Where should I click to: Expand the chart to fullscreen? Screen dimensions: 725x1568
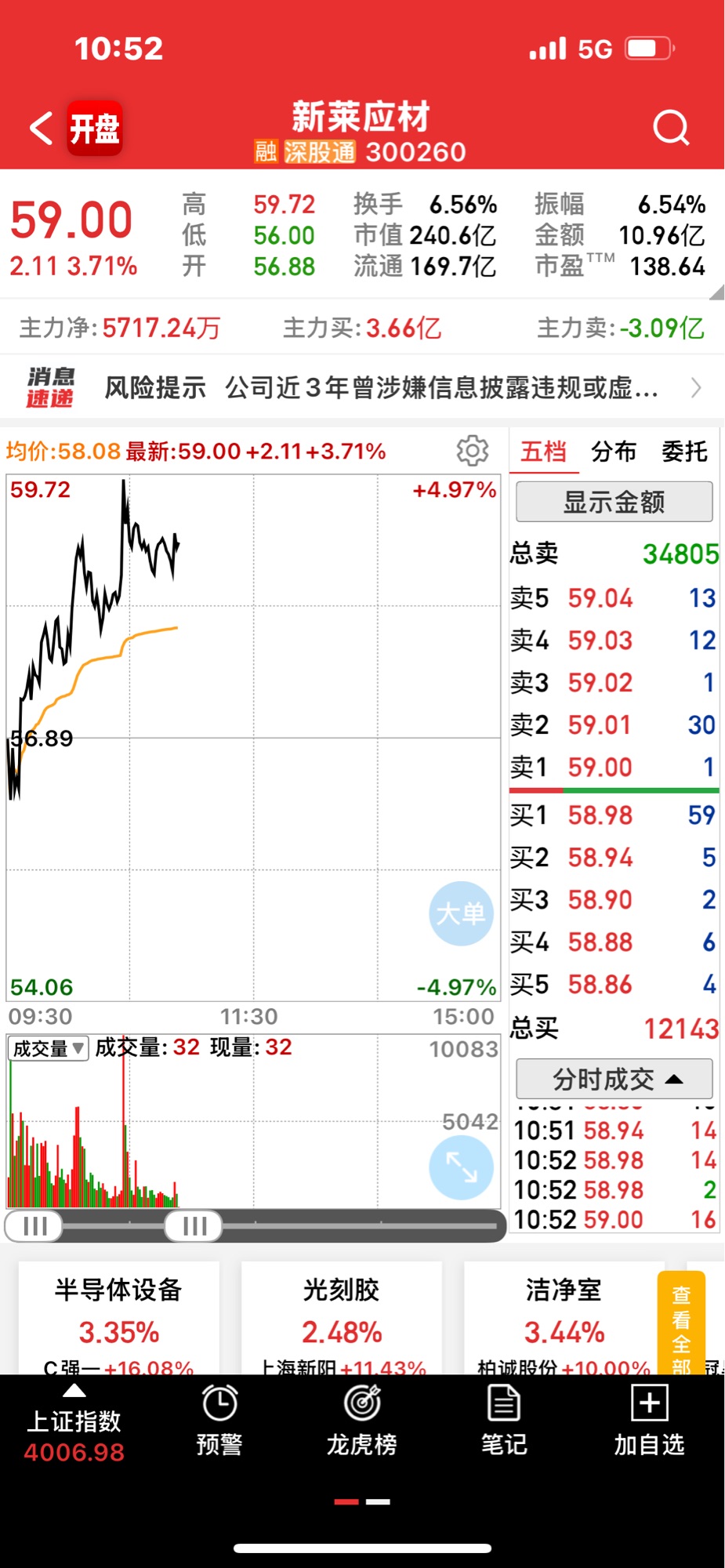click(x=461, y=1167)
